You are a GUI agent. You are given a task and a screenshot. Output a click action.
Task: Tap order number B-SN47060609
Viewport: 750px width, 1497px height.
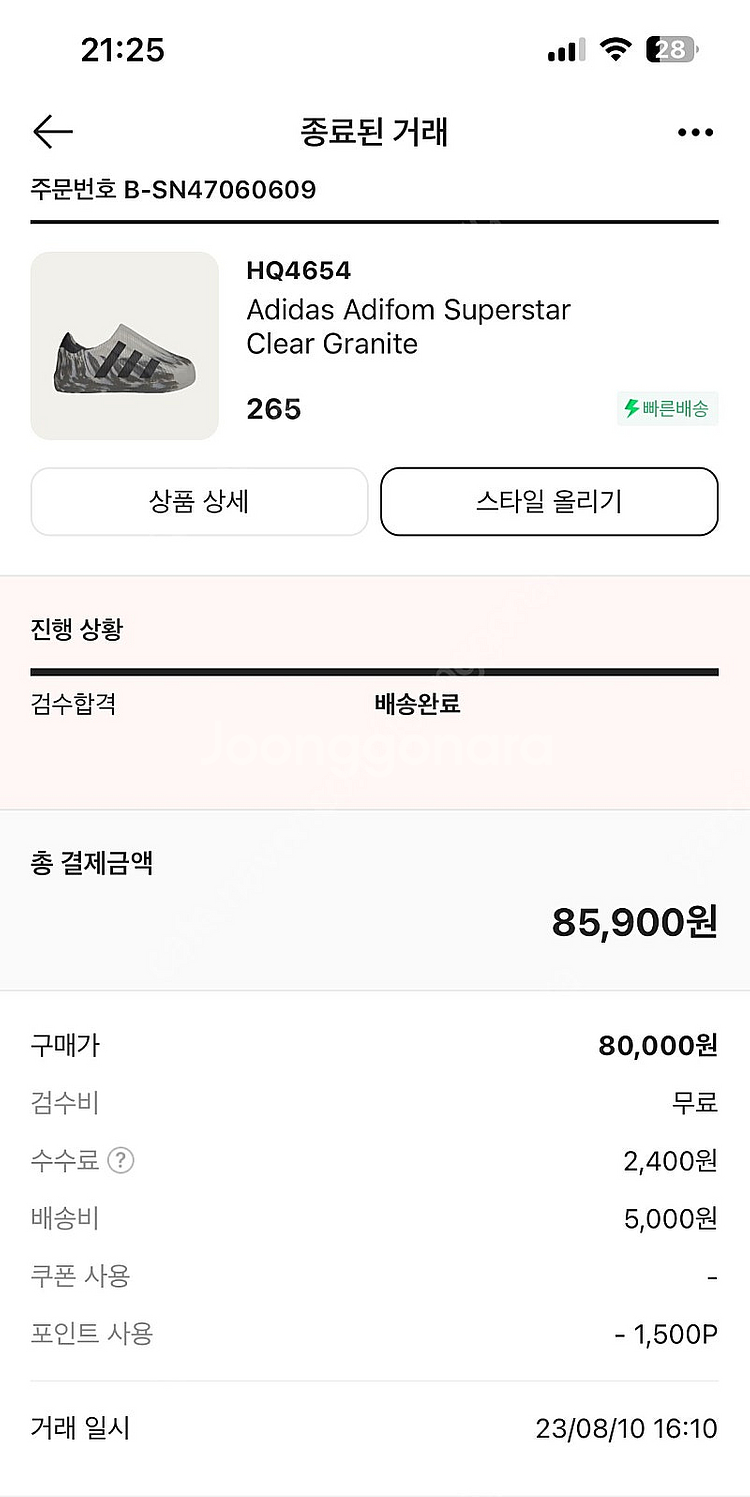coord(170,189)
